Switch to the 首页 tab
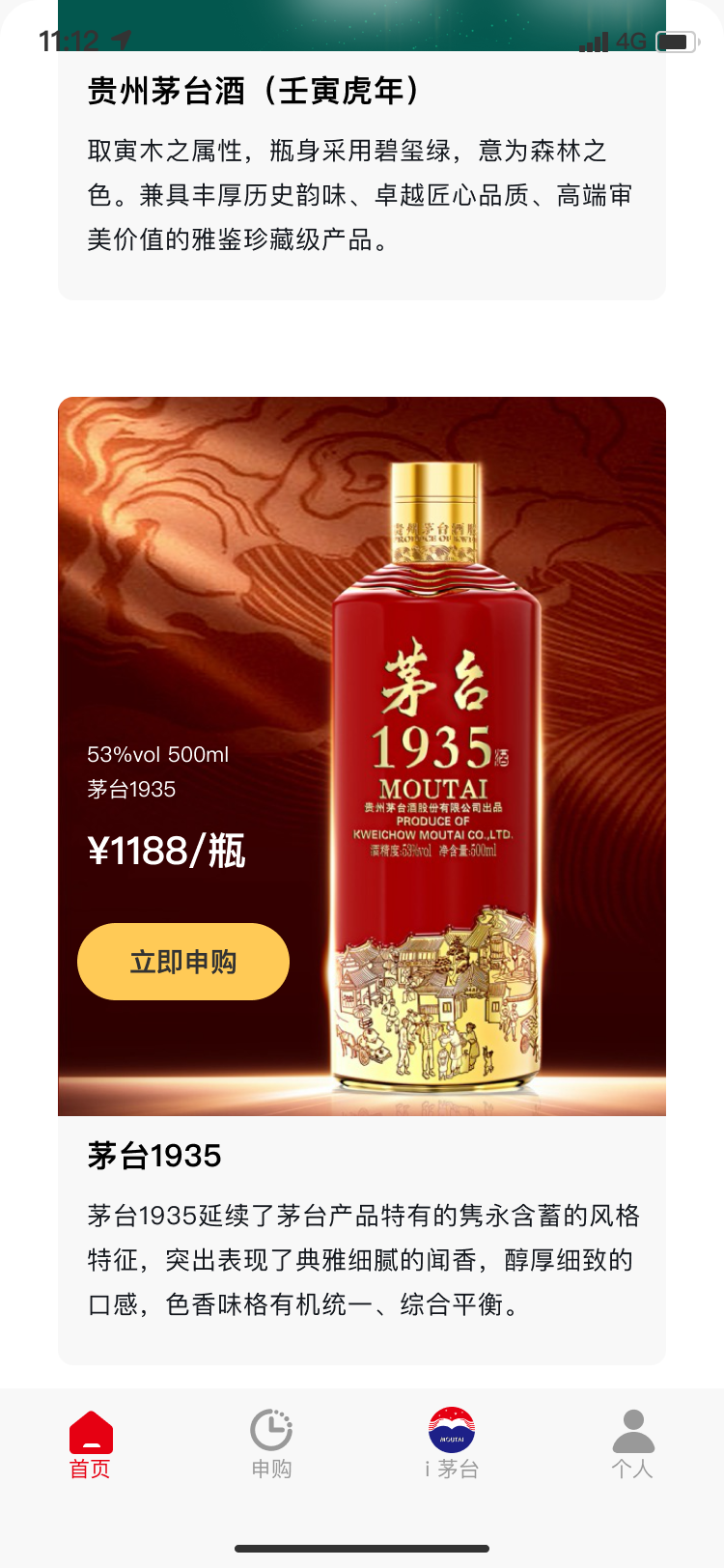724x1568 pixels. [x=91, y=1444]
